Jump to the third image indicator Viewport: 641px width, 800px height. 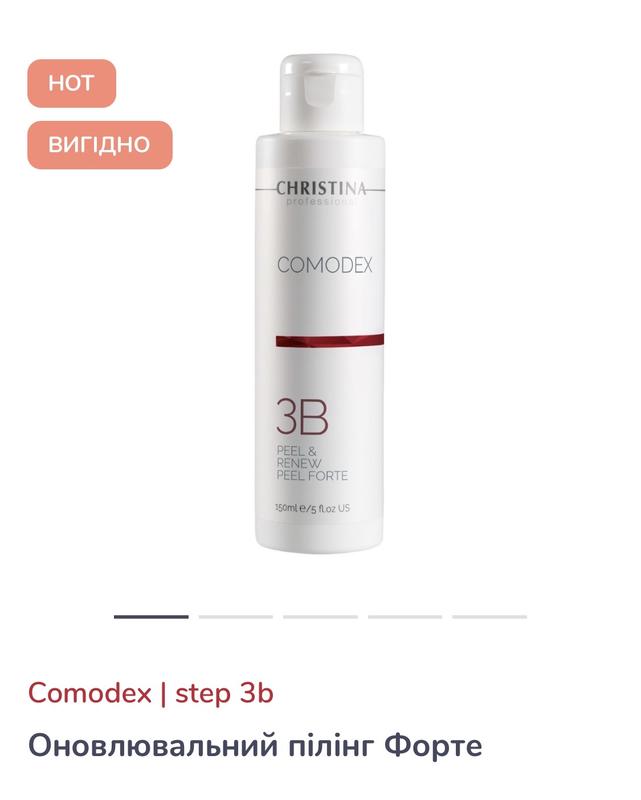320,616
